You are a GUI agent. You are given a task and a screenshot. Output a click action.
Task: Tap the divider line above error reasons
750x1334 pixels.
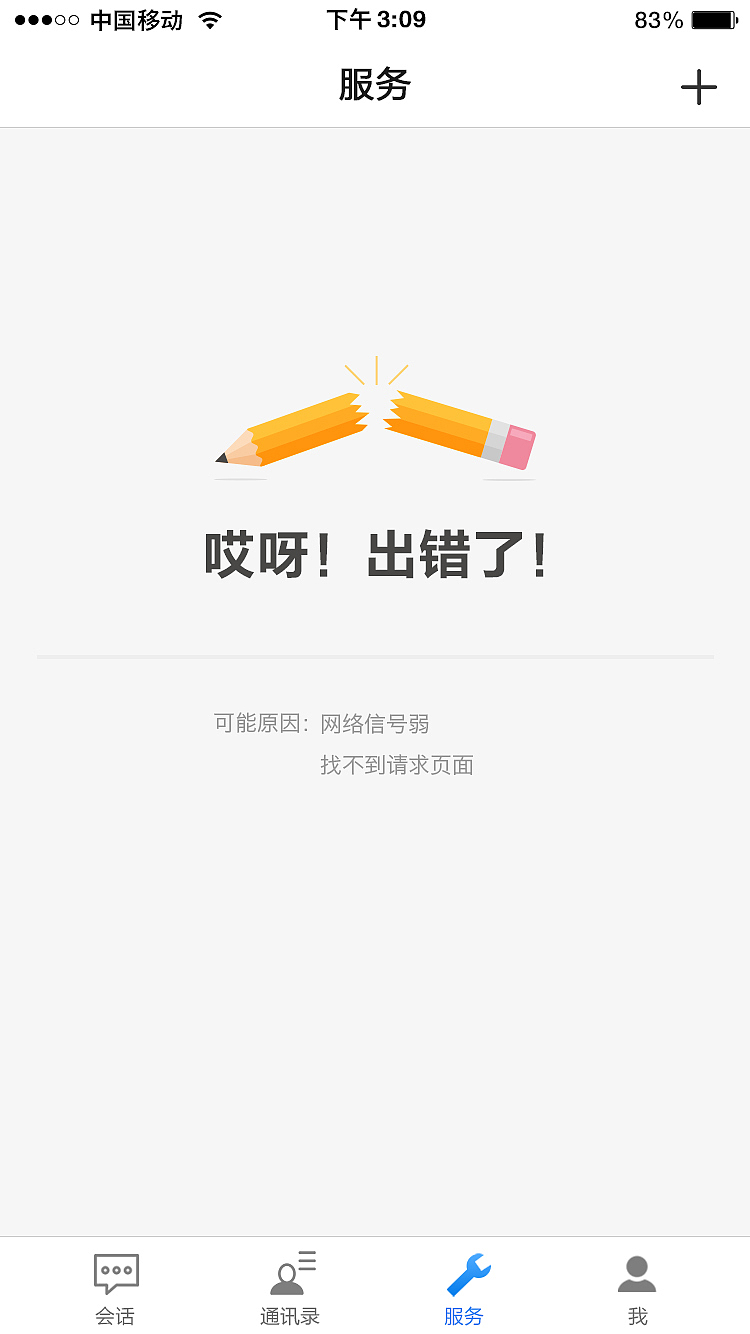(375, 657)
